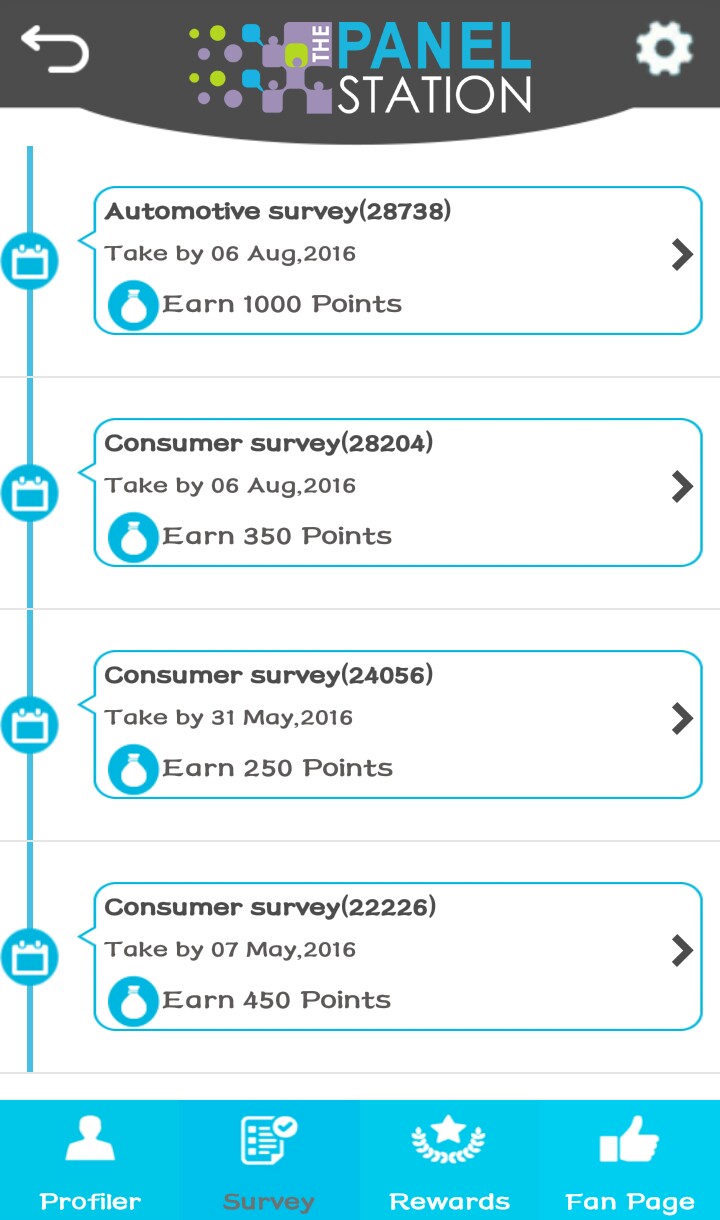Open Consumer survey (28204)

(x=398, y=492)
